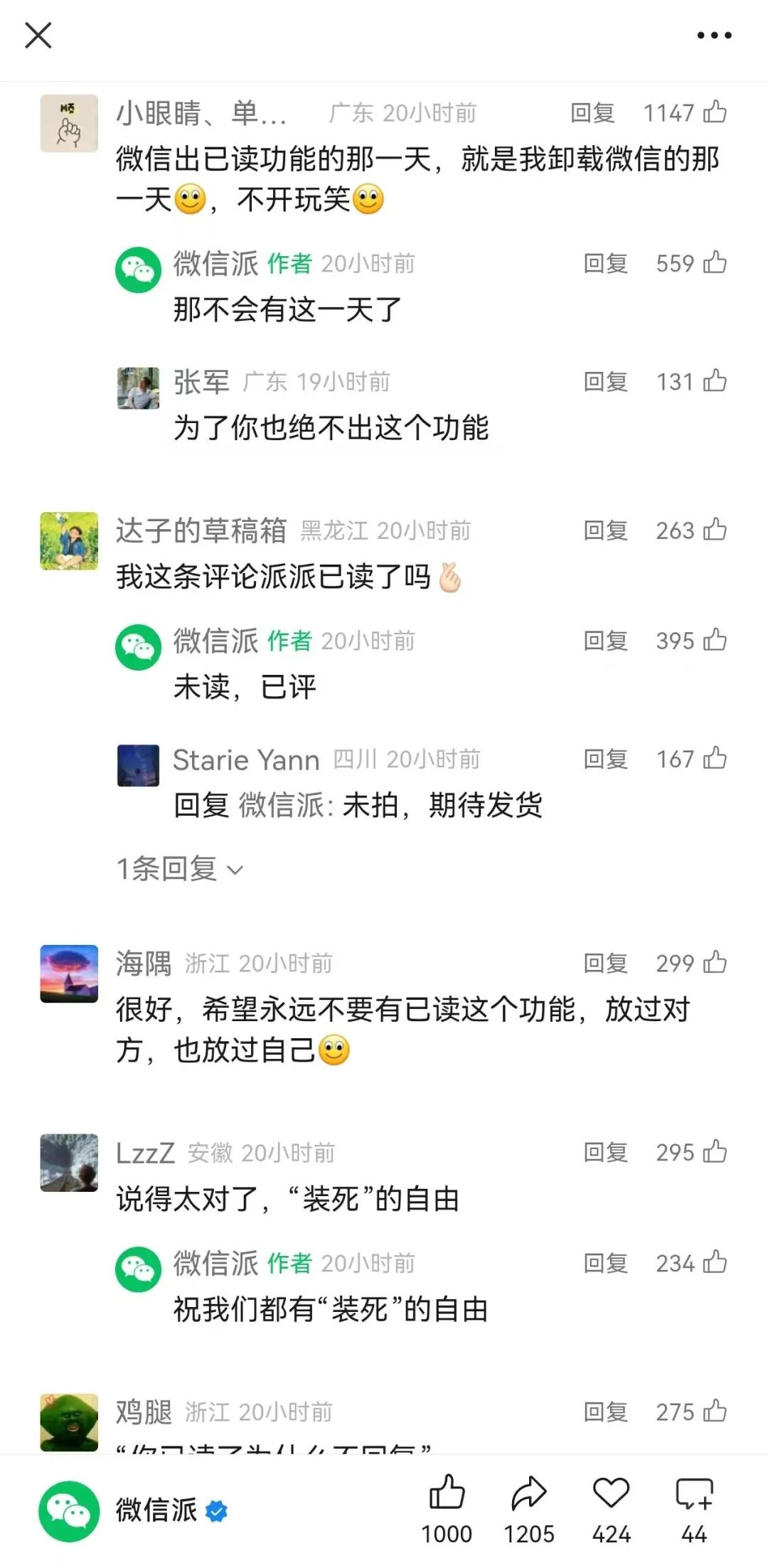Expand the 1条回复 replies
The image size is (768, 1568).
tap(180, 869)
